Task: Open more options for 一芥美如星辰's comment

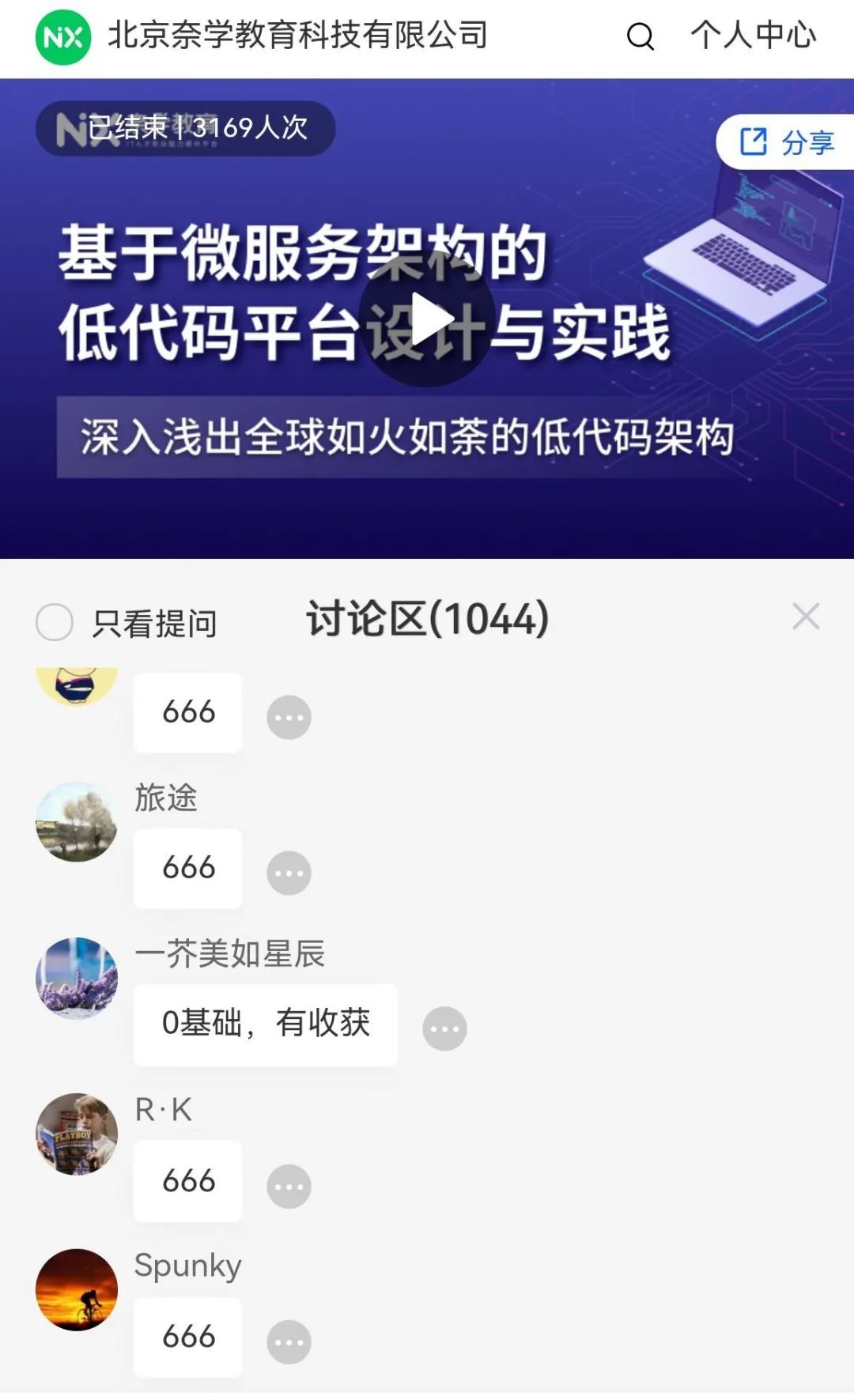Action: tap(444, 1028)
